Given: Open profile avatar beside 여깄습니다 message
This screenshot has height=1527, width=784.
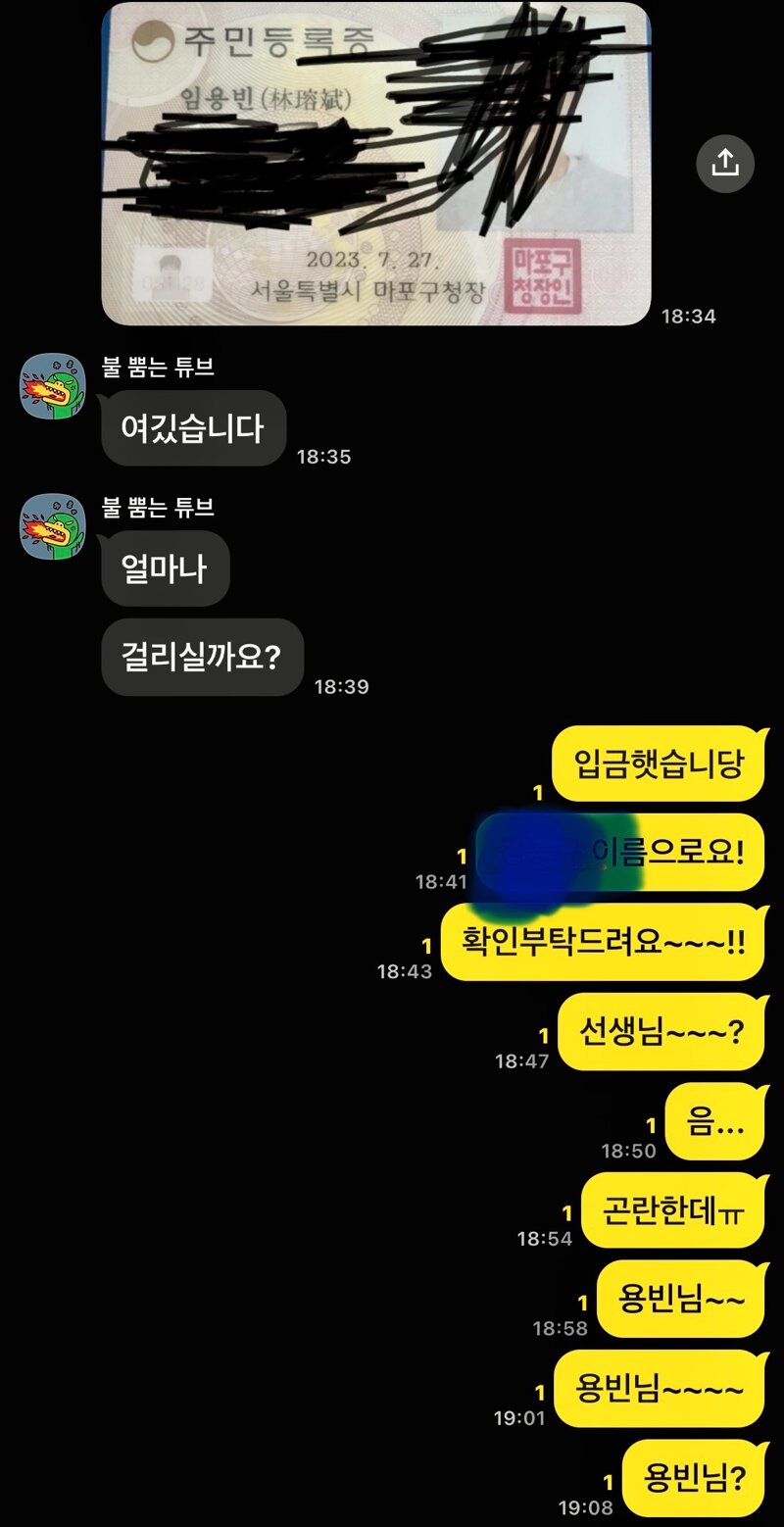Looking at the screenshot, I should pyautogui.click(x=53, y=386).
